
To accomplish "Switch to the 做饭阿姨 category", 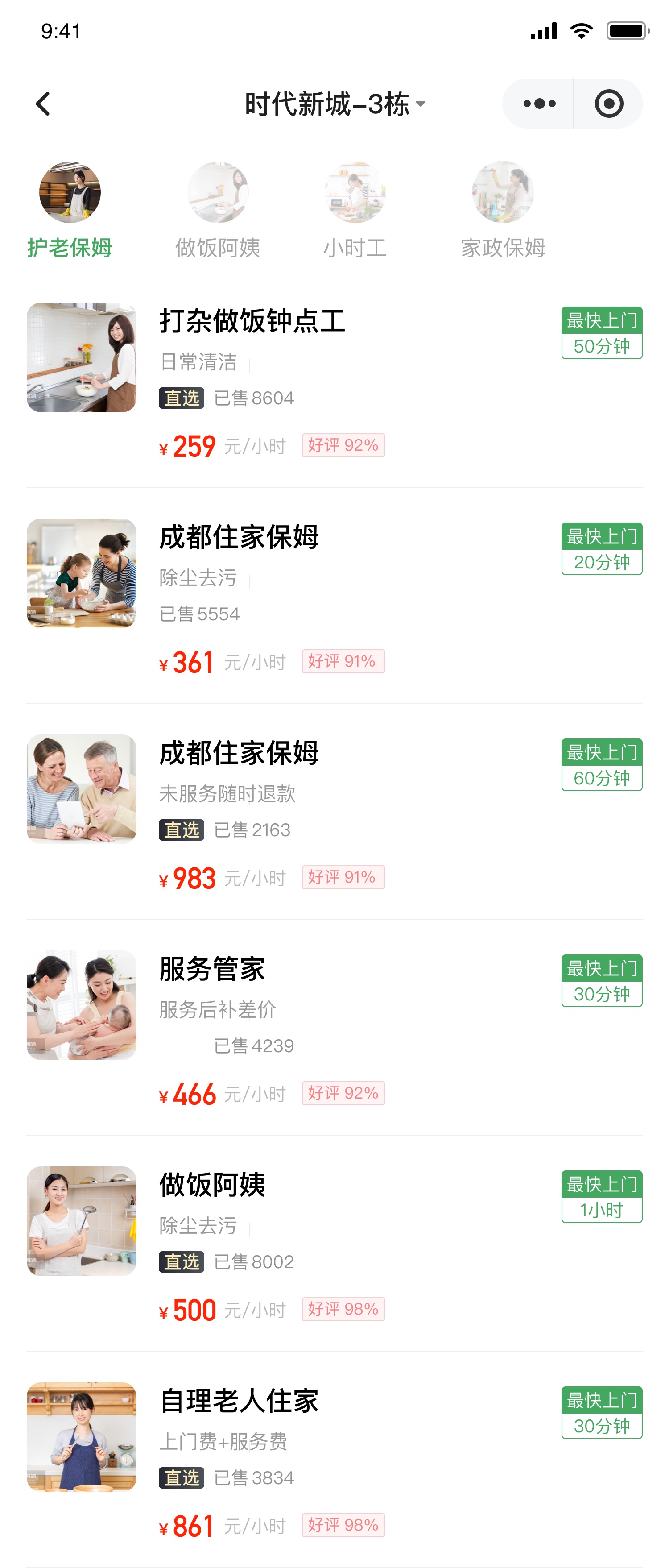I will click(218, 209).
